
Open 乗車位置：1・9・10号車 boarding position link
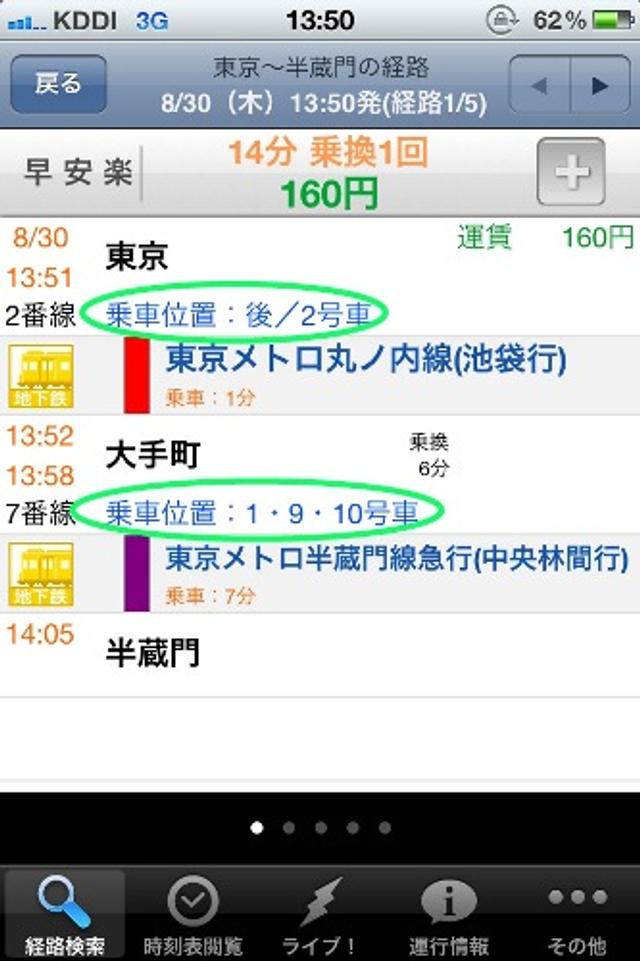[263, 514]
